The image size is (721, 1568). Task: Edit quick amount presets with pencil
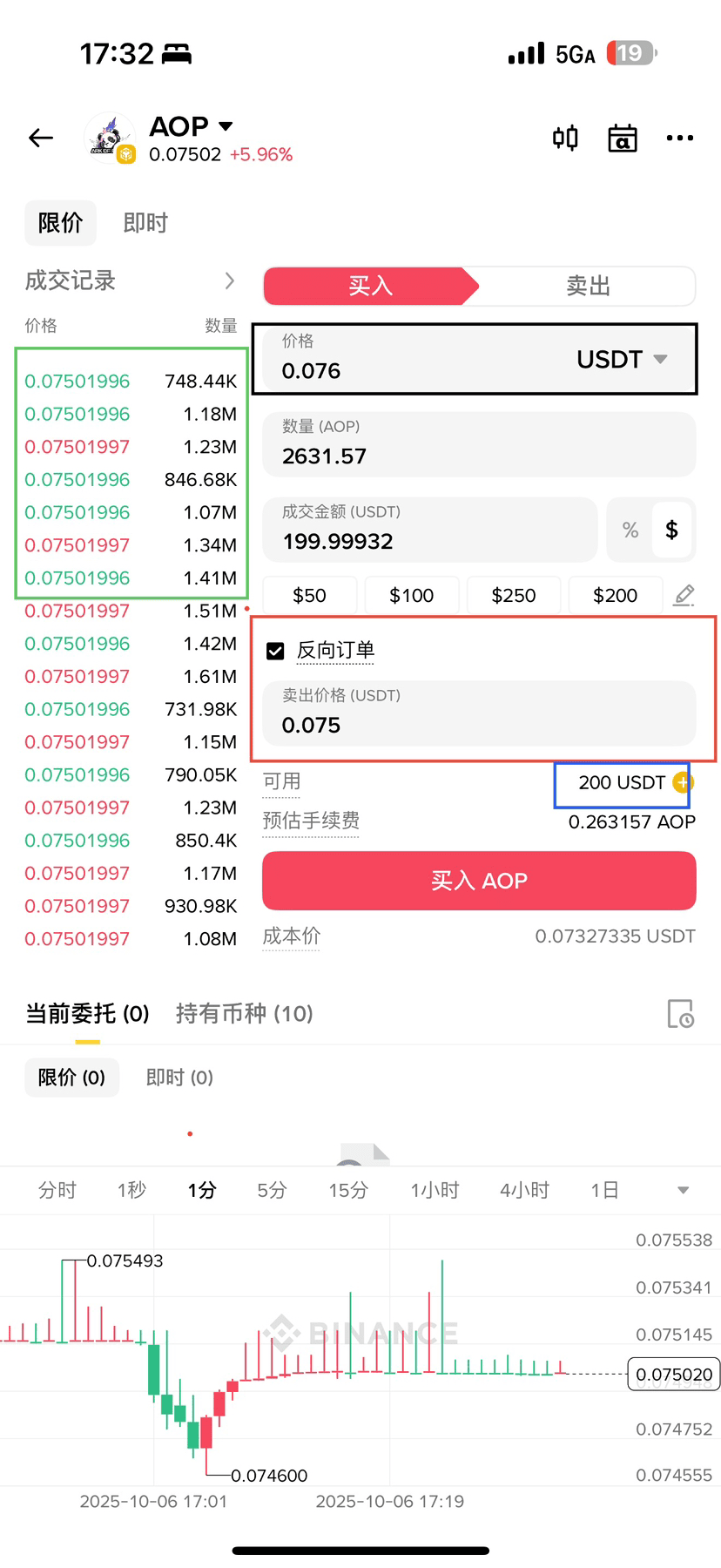(684, 595)
